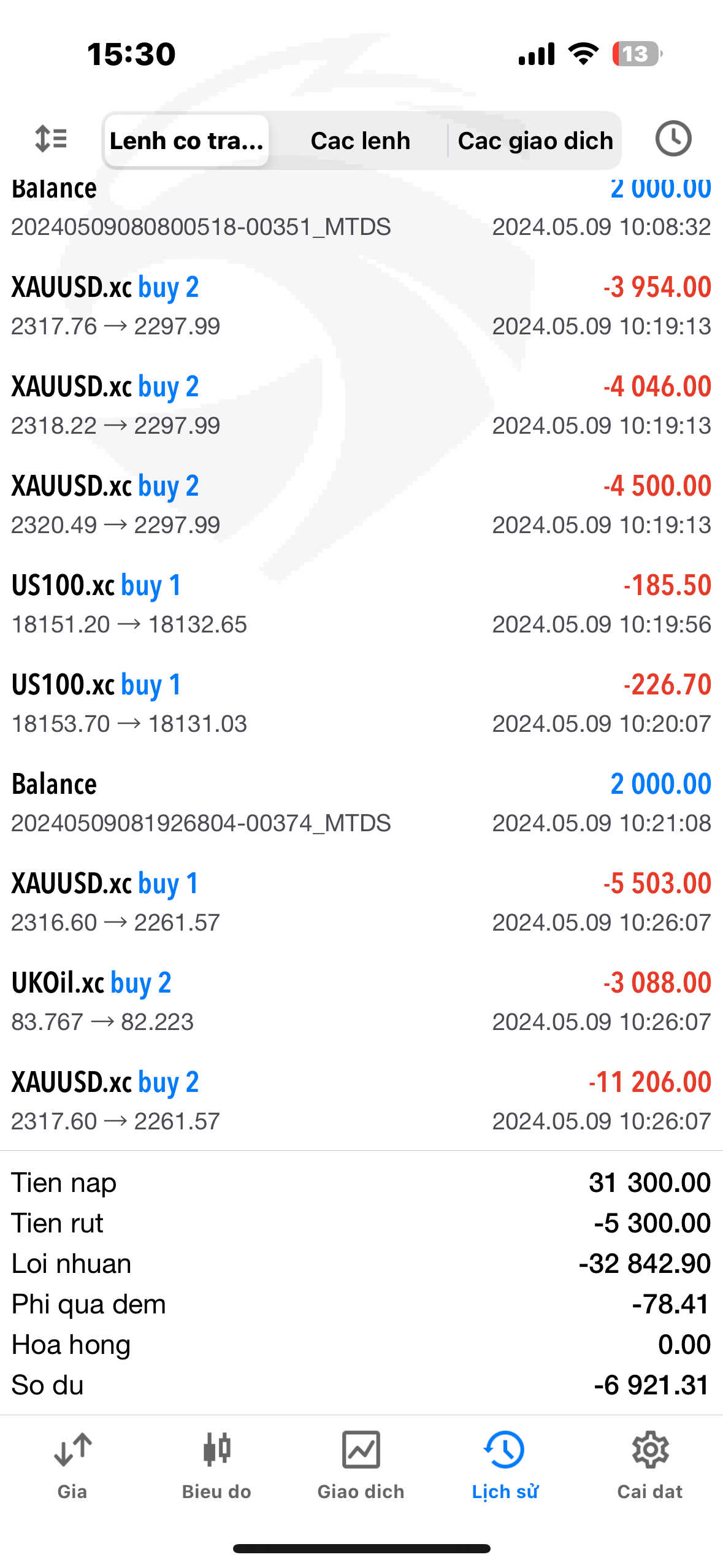Expand the UKOil.xc buy 2 trade
This screenshot has height=1568, width=723.
(x=361, y=1001)
